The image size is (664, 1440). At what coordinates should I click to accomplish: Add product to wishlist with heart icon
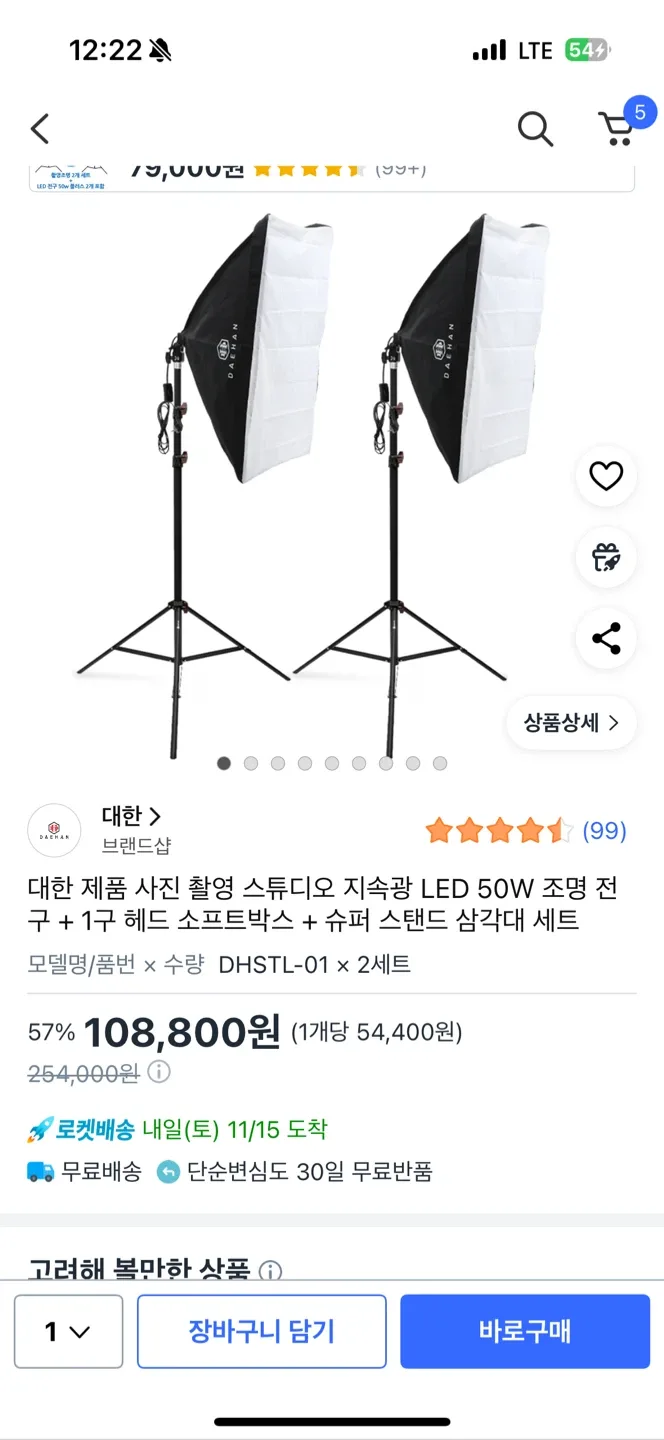pyautogui.click(x=606, y=476)
